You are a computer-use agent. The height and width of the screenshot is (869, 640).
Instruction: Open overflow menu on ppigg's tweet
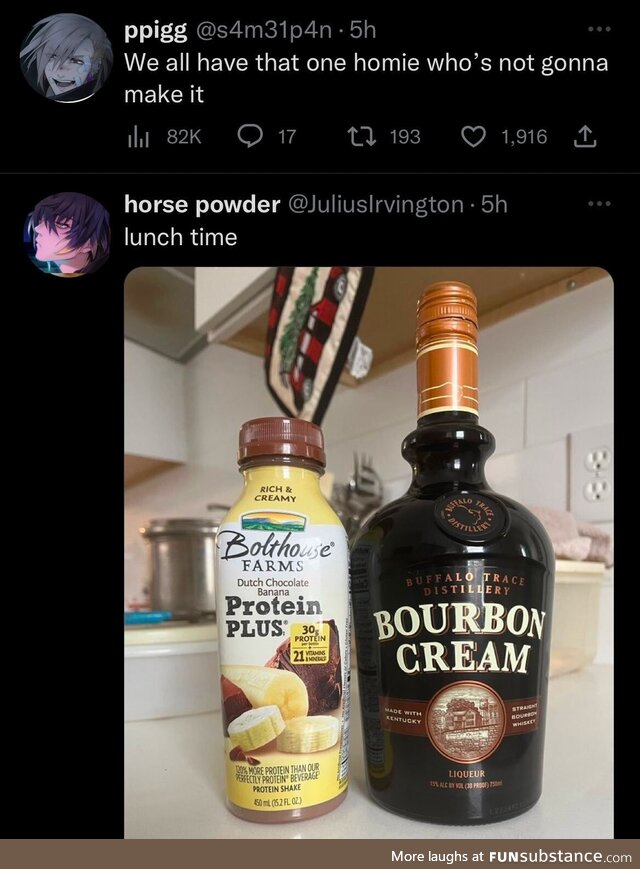(x=599, y=29)
